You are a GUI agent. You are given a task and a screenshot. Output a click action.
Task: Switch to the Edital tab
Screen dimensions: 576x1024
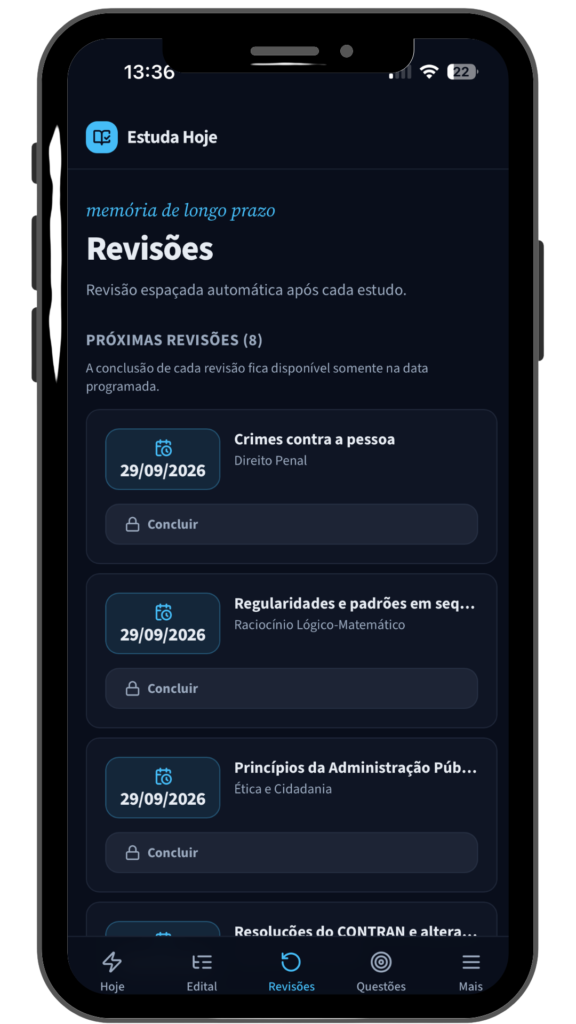tap(202, 972)
